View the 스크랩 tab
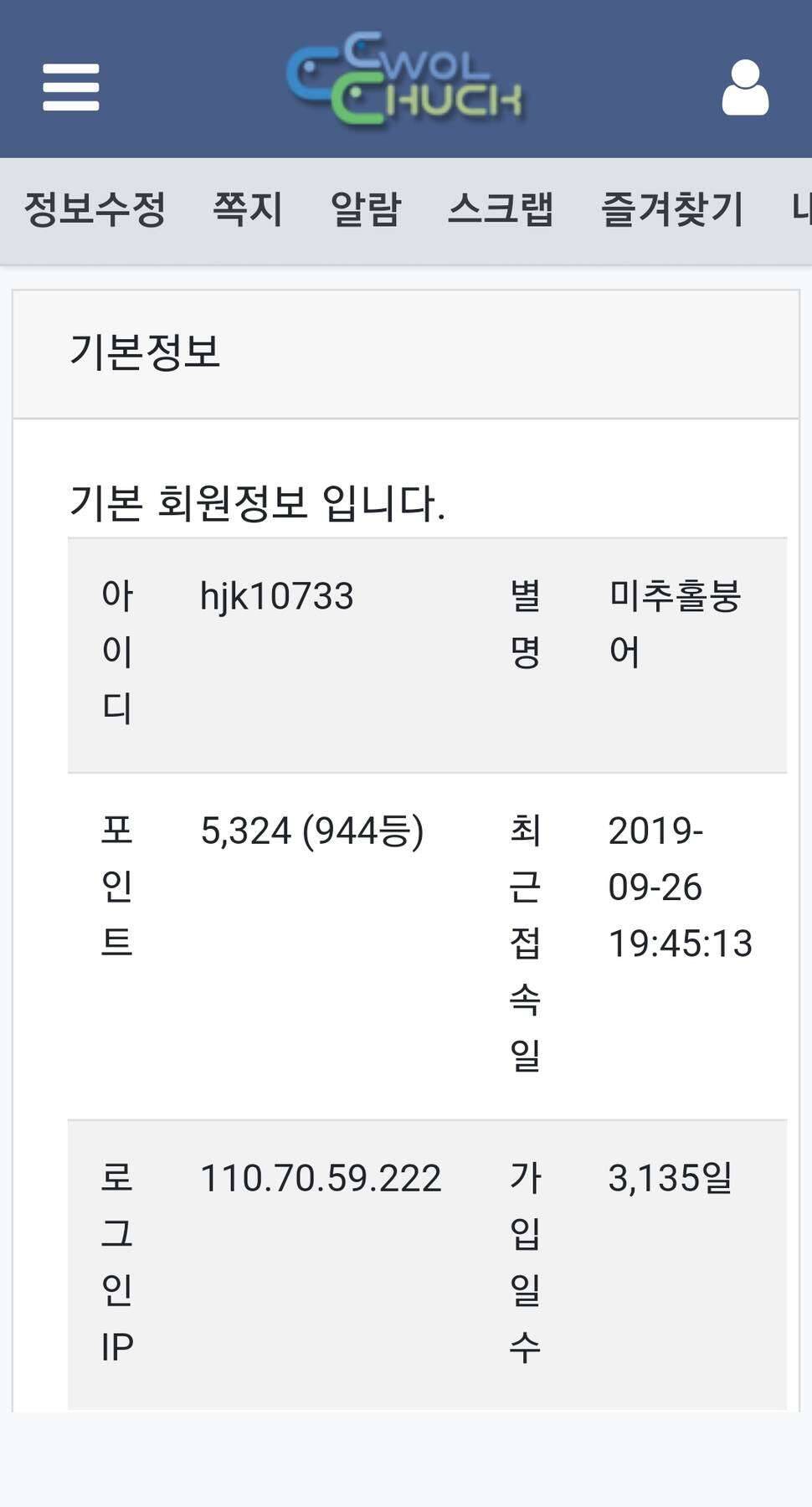812x1507 pixels. (501, 209)
